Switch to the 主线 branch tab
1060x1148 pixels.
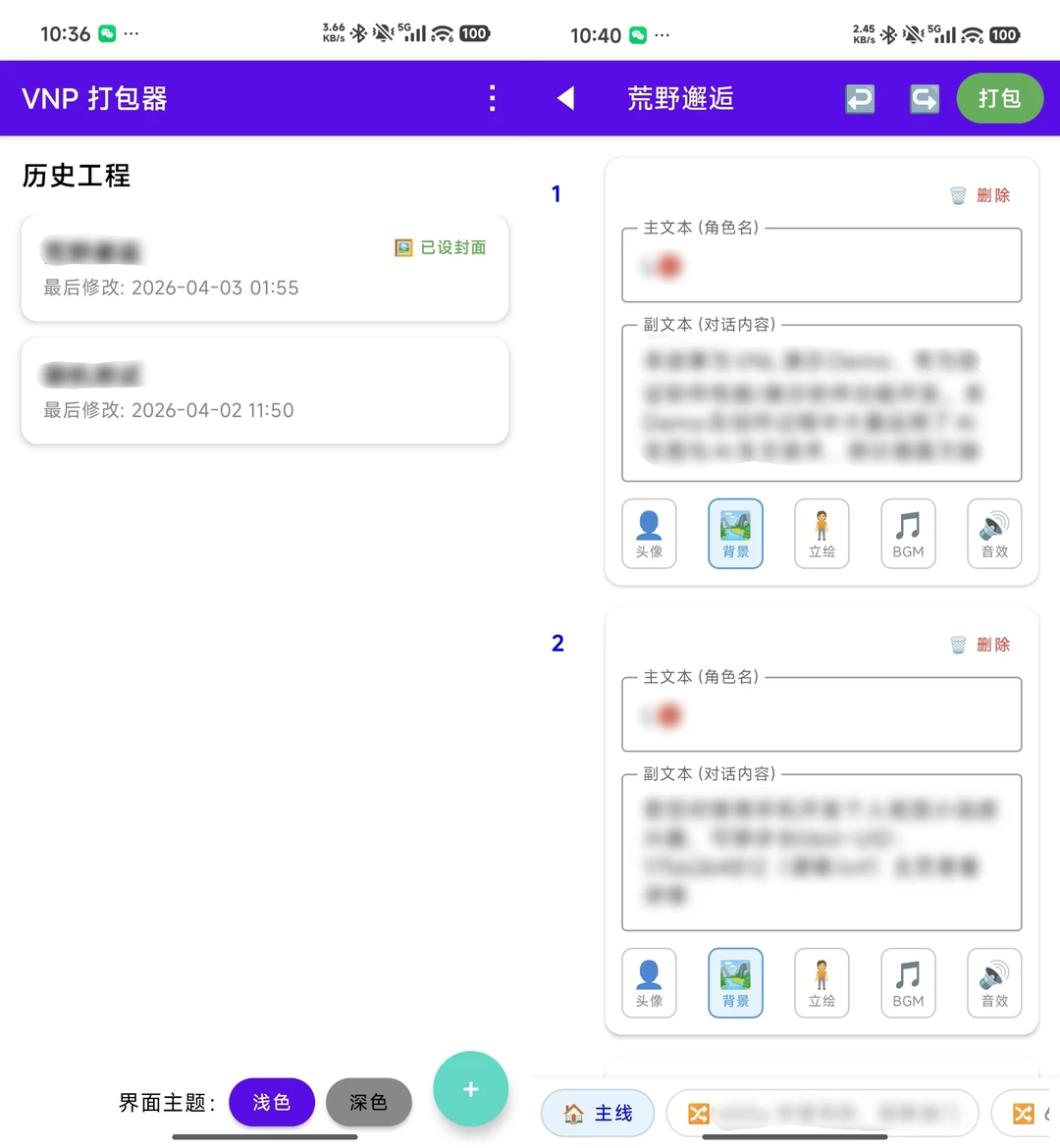coord(599,1113)
